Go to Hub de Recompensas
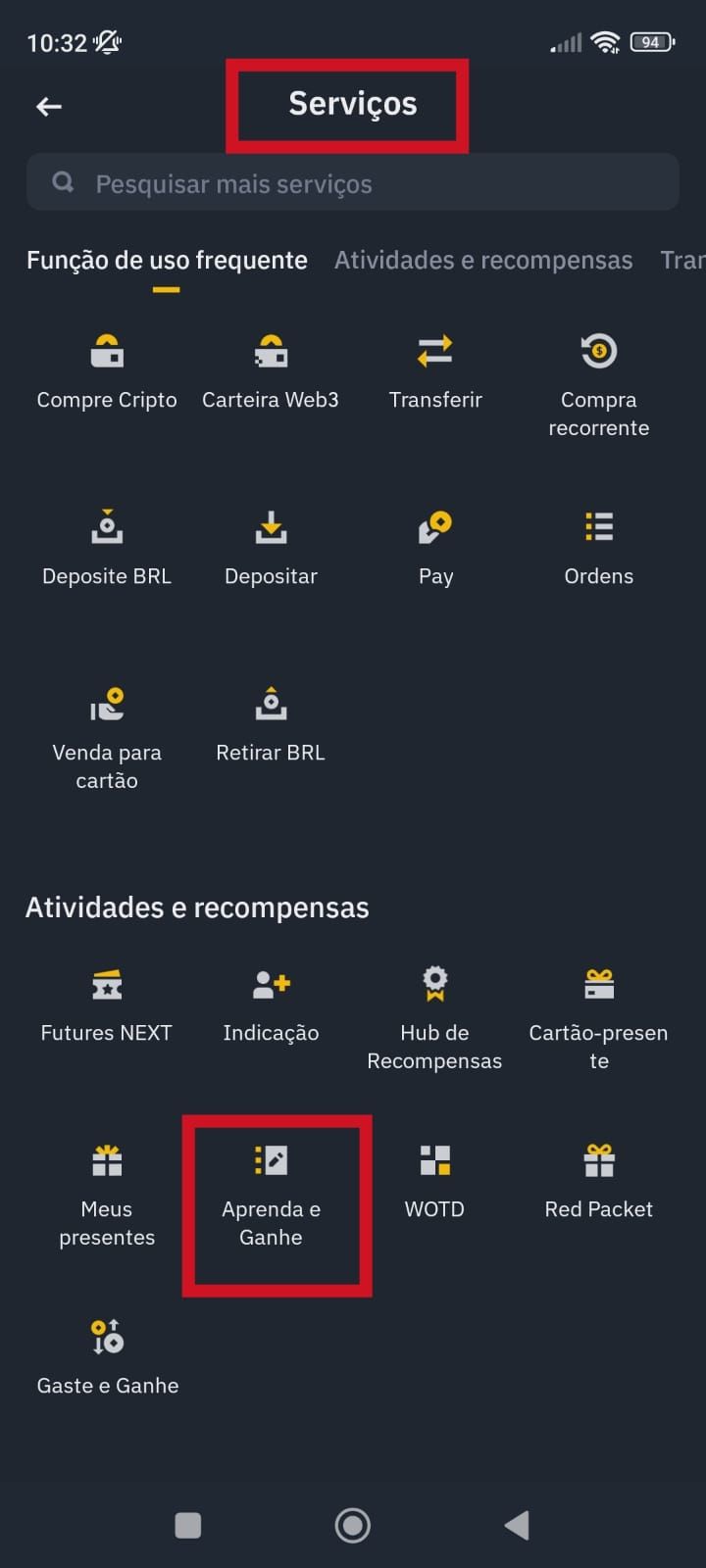 [x=434, y=1017]
